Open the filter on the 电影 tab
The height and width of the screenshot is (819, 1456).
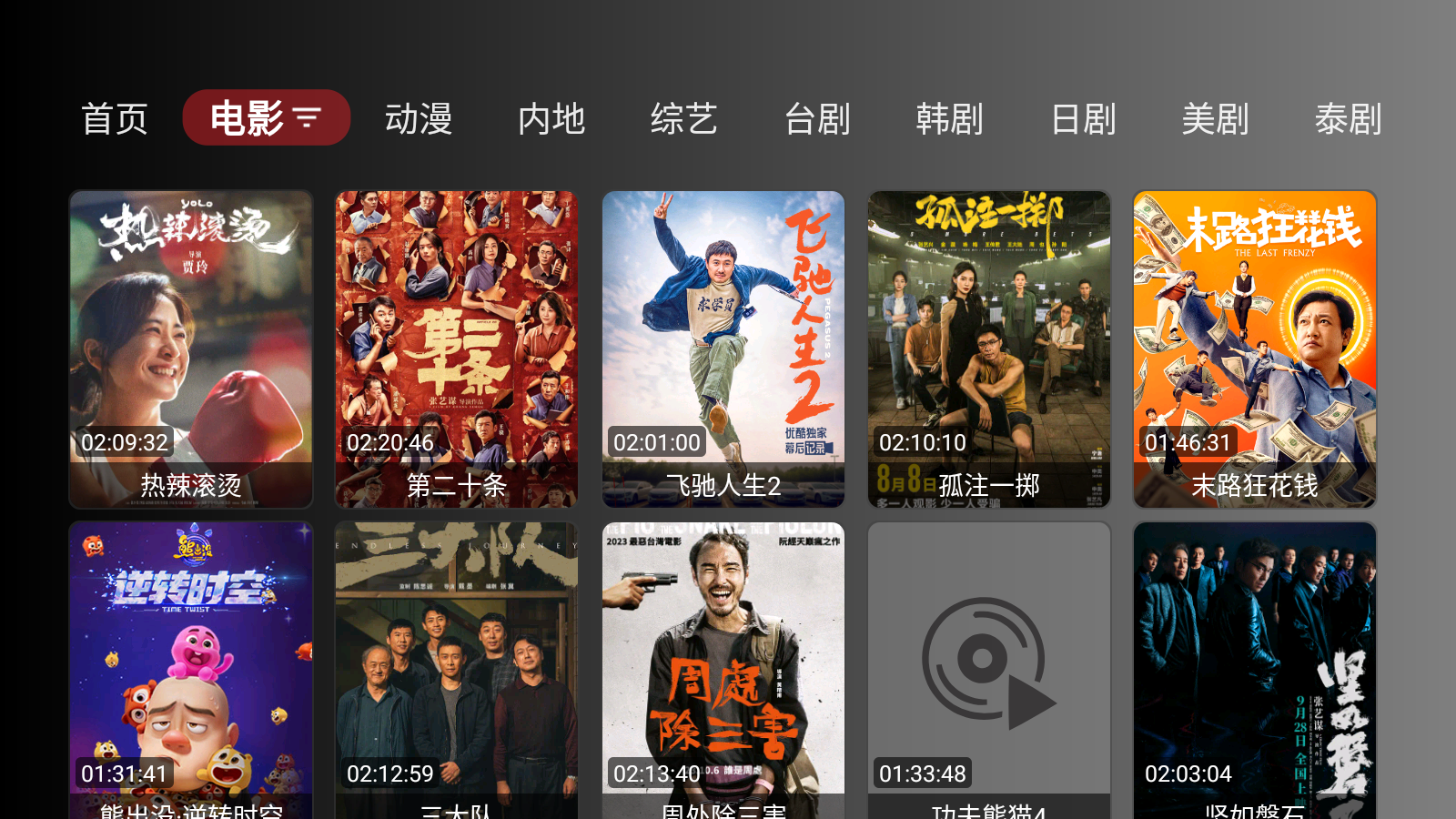click(x=307, y=118)
